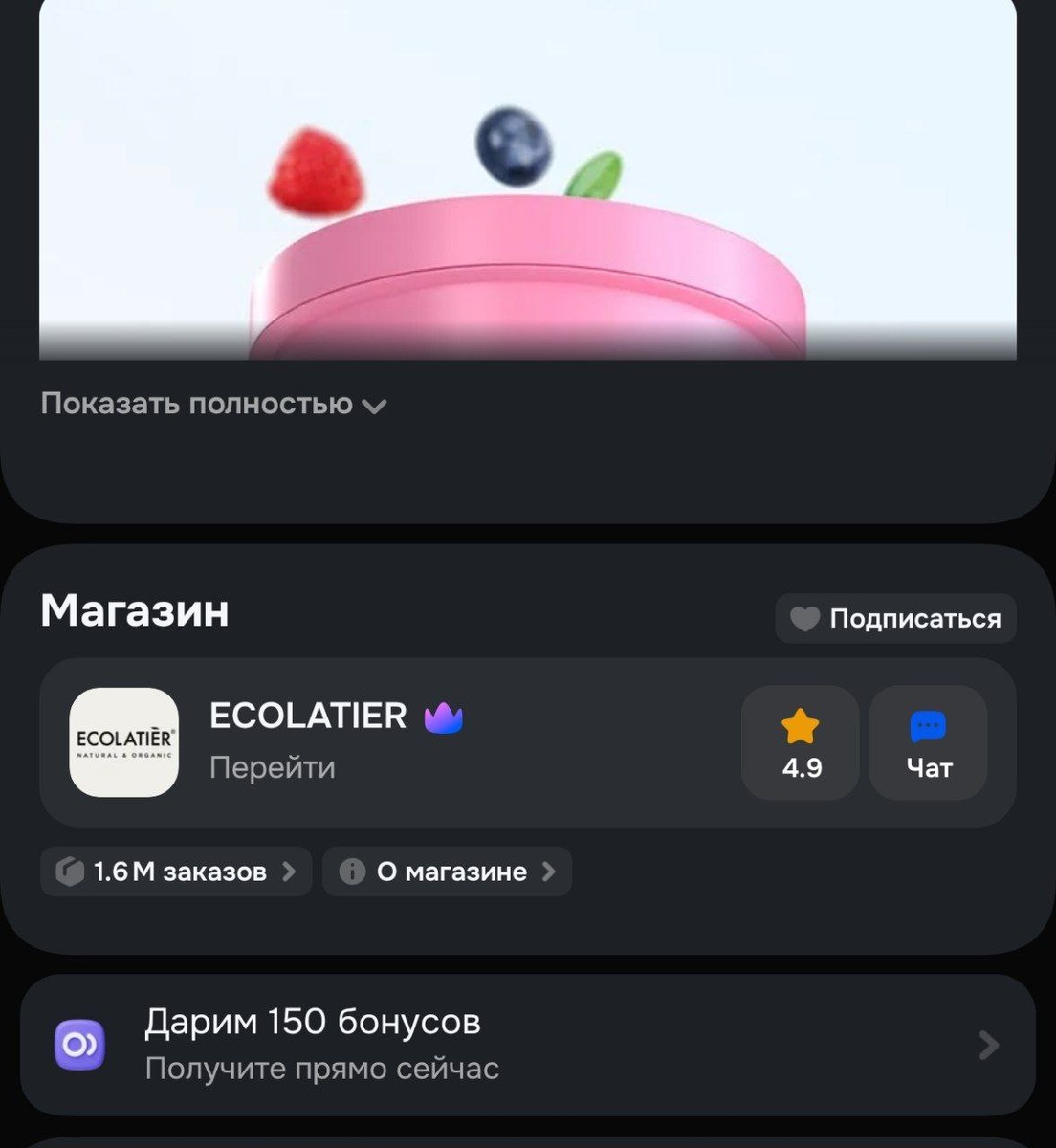The image size is (1056, 1148).
Task: Expand the О магазине chip via its arrow
Action: coord(547,871)
